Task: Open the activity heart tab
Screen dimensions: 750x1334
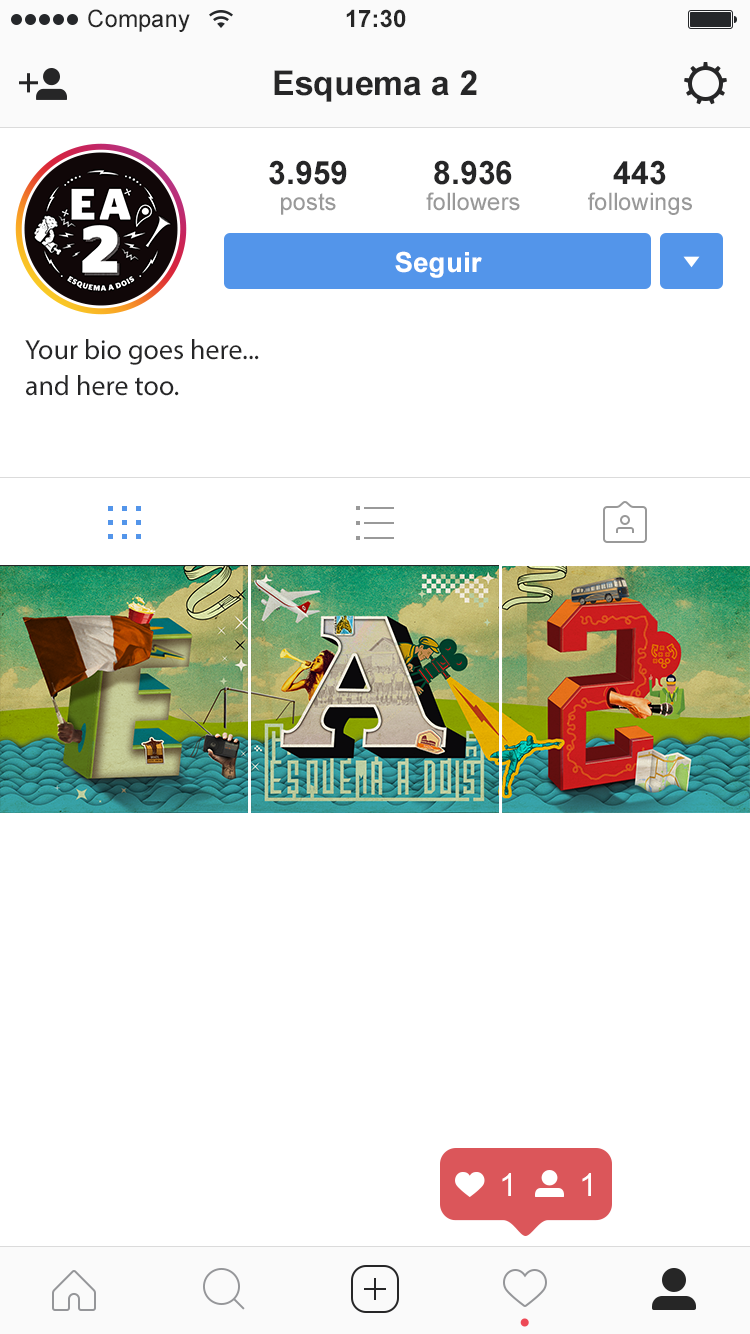Action: [525, 1289]
